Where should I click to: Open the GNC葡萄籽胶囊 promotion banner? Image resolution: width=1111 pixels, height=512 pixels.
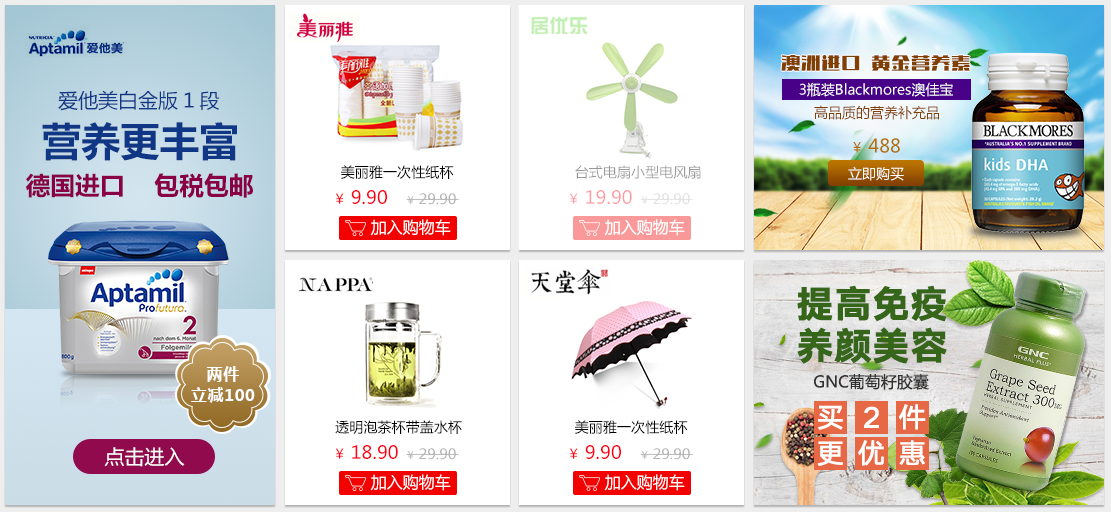point(930,383)
